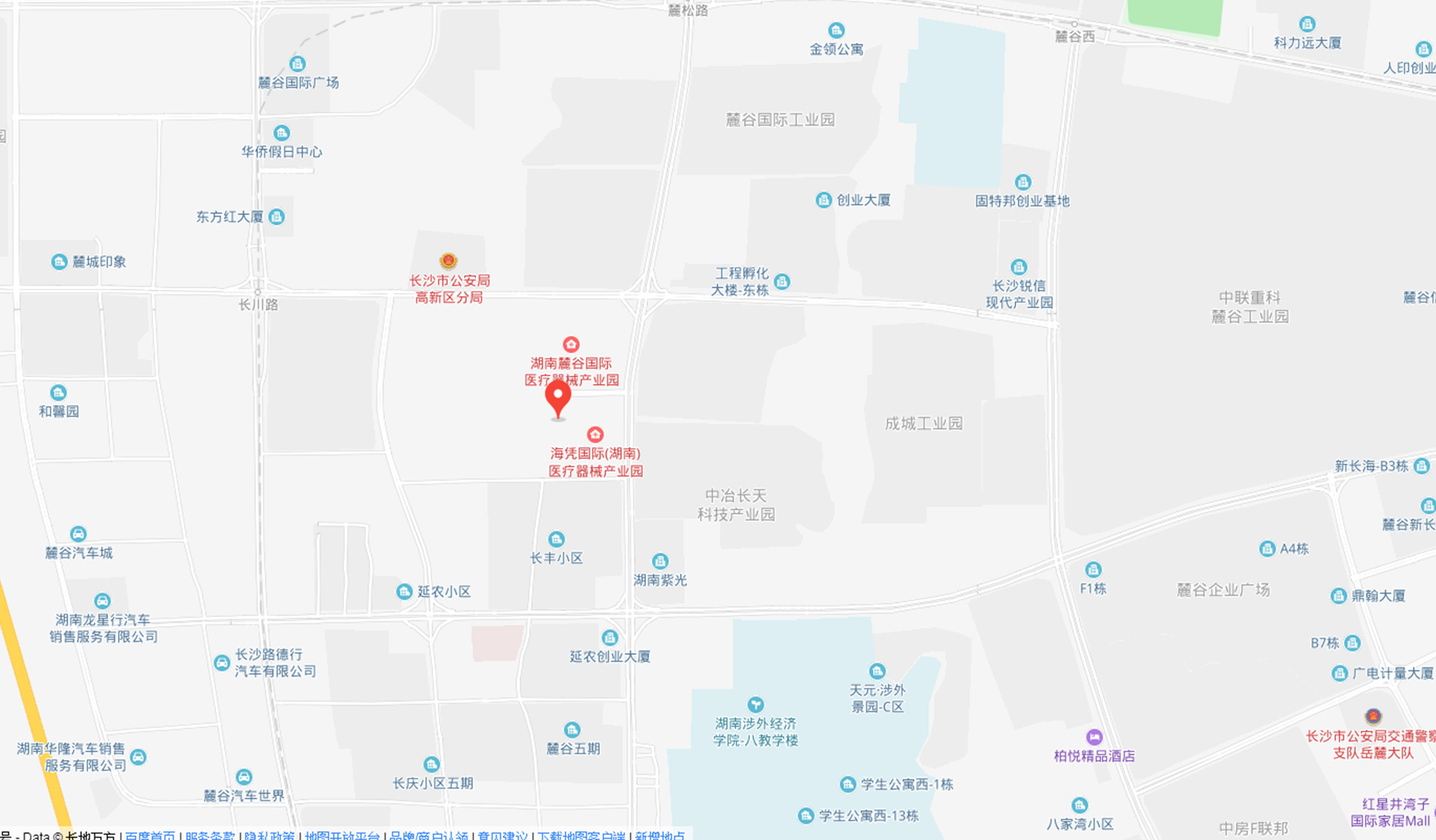Viewport: 1436px width, 840px height.
Task: Tap the 创业大厦 building marker
Action: (824, 200)
